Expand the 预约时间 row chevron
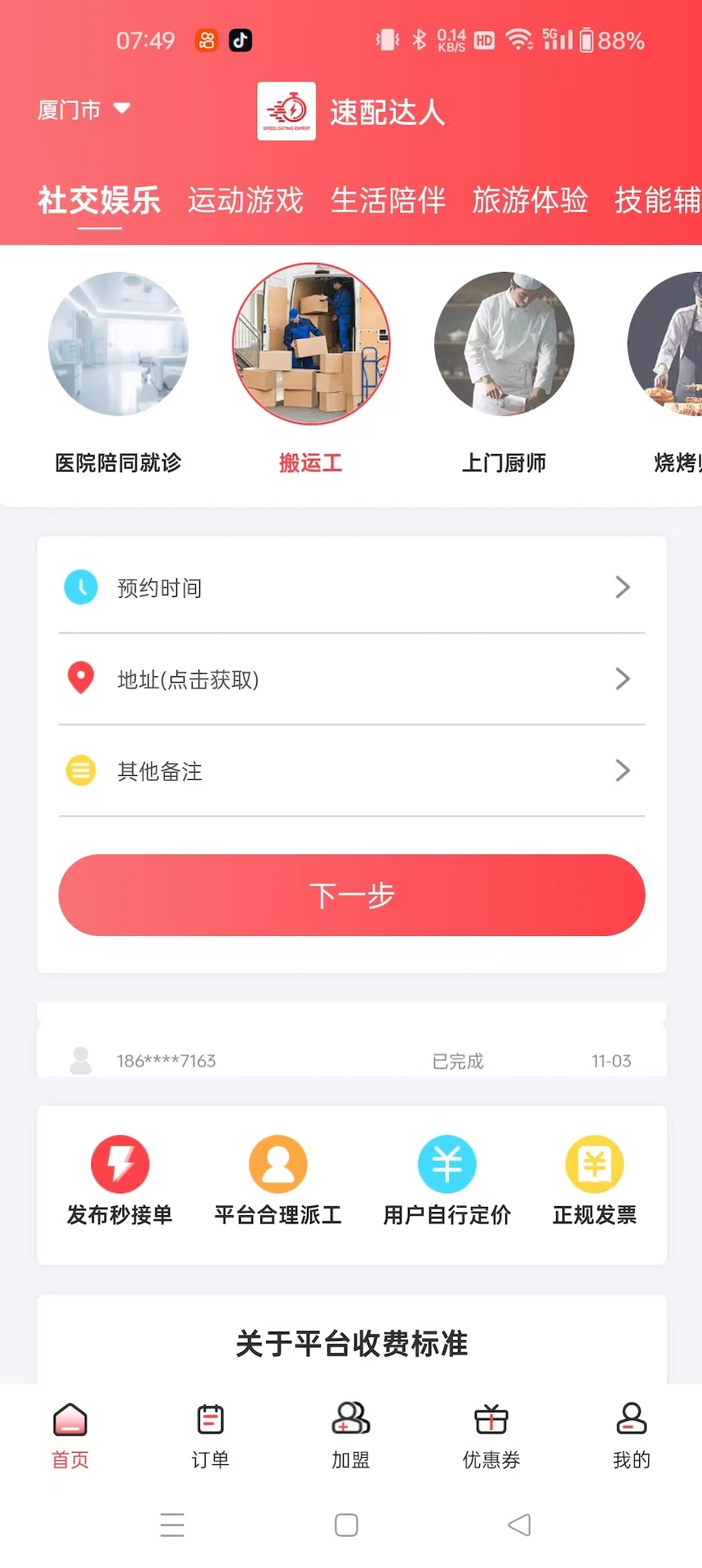The width and height of the screenshot is (702, 1568). [622, 586]
